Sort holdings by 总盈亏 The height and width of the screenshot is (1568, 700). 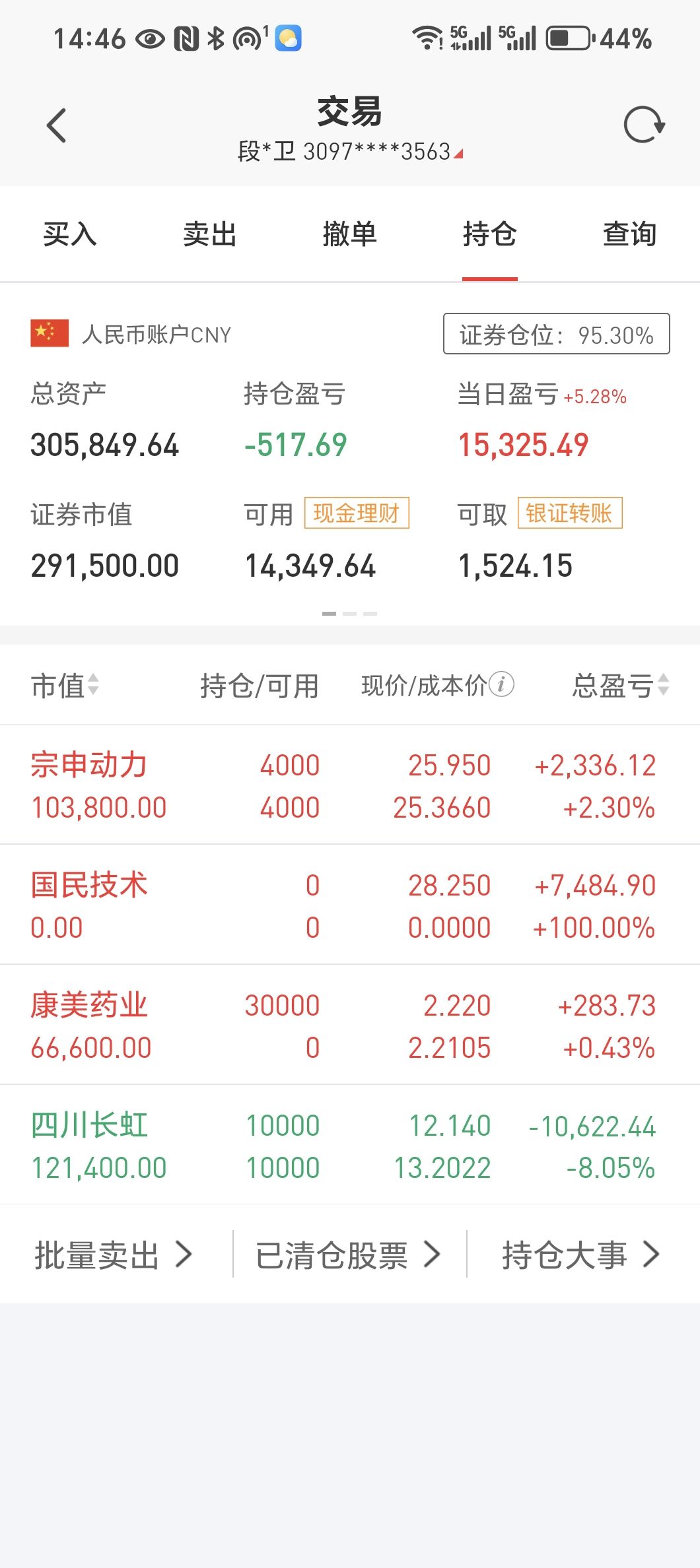pos(621,685)
